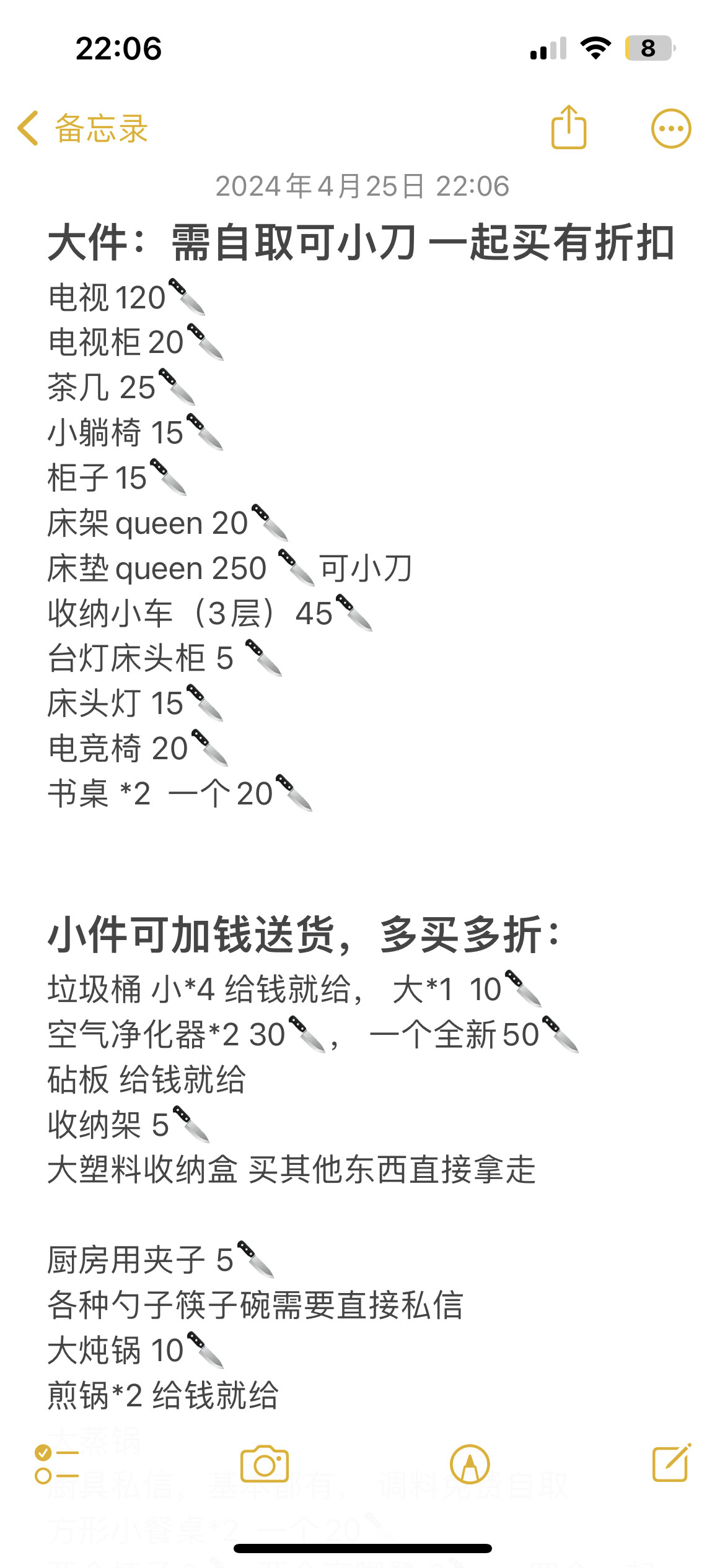Open the more options menu
The image size is (725, 1568).
pos(670,129)
